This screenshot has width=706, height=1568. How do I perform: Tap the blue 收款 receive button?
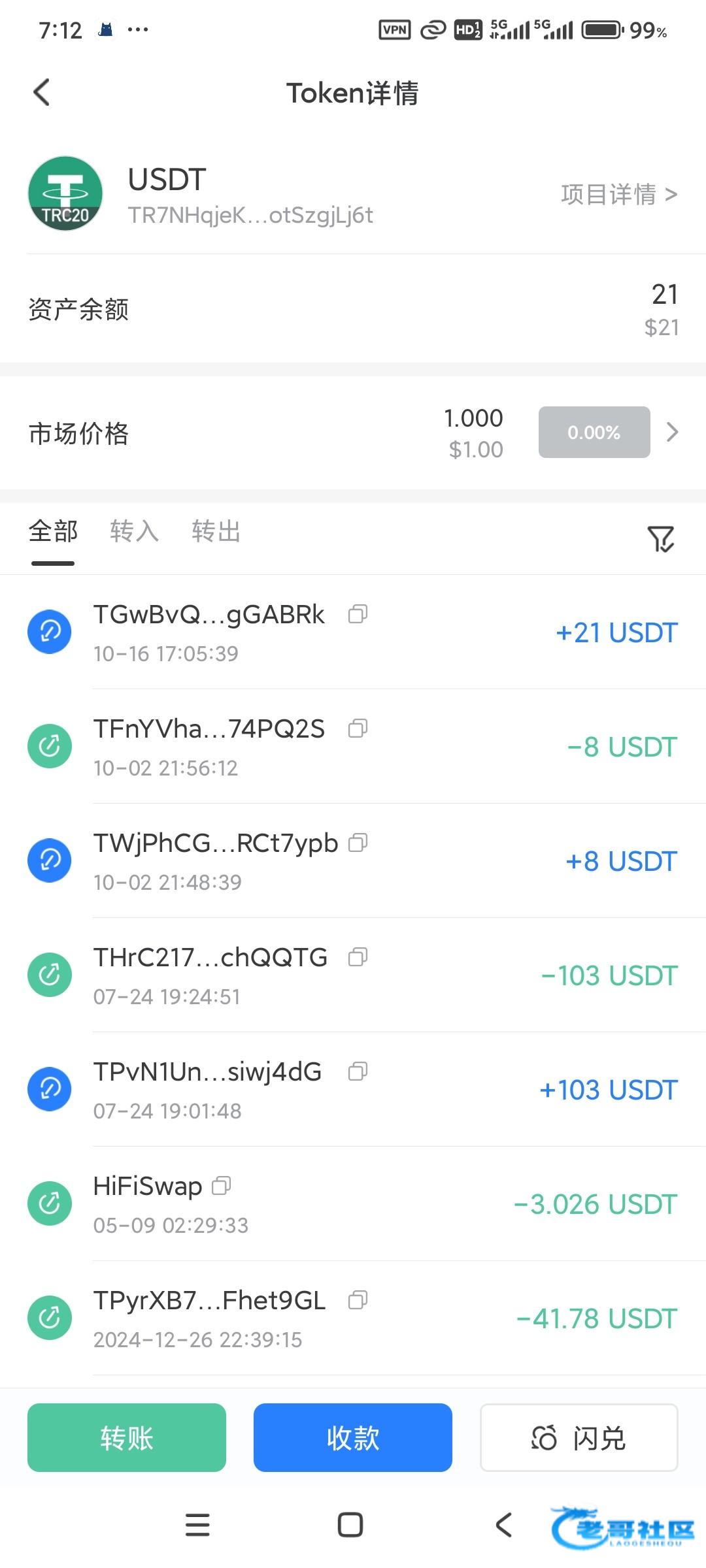353,1438
